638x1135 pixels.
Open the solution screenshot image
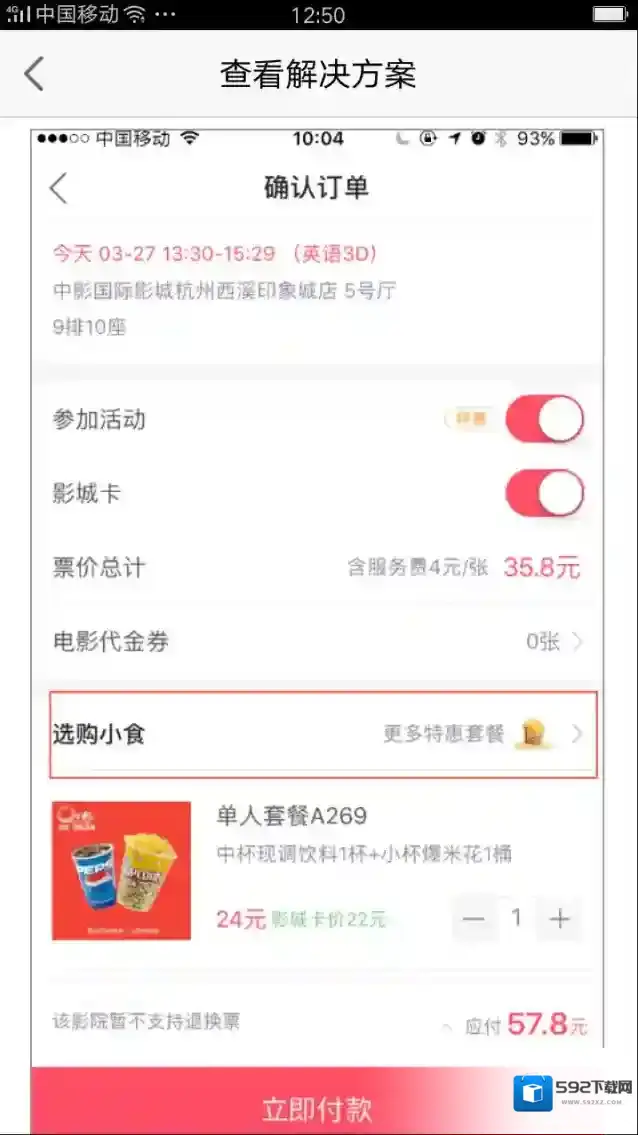pyautogui.click(x=318, y=600)
